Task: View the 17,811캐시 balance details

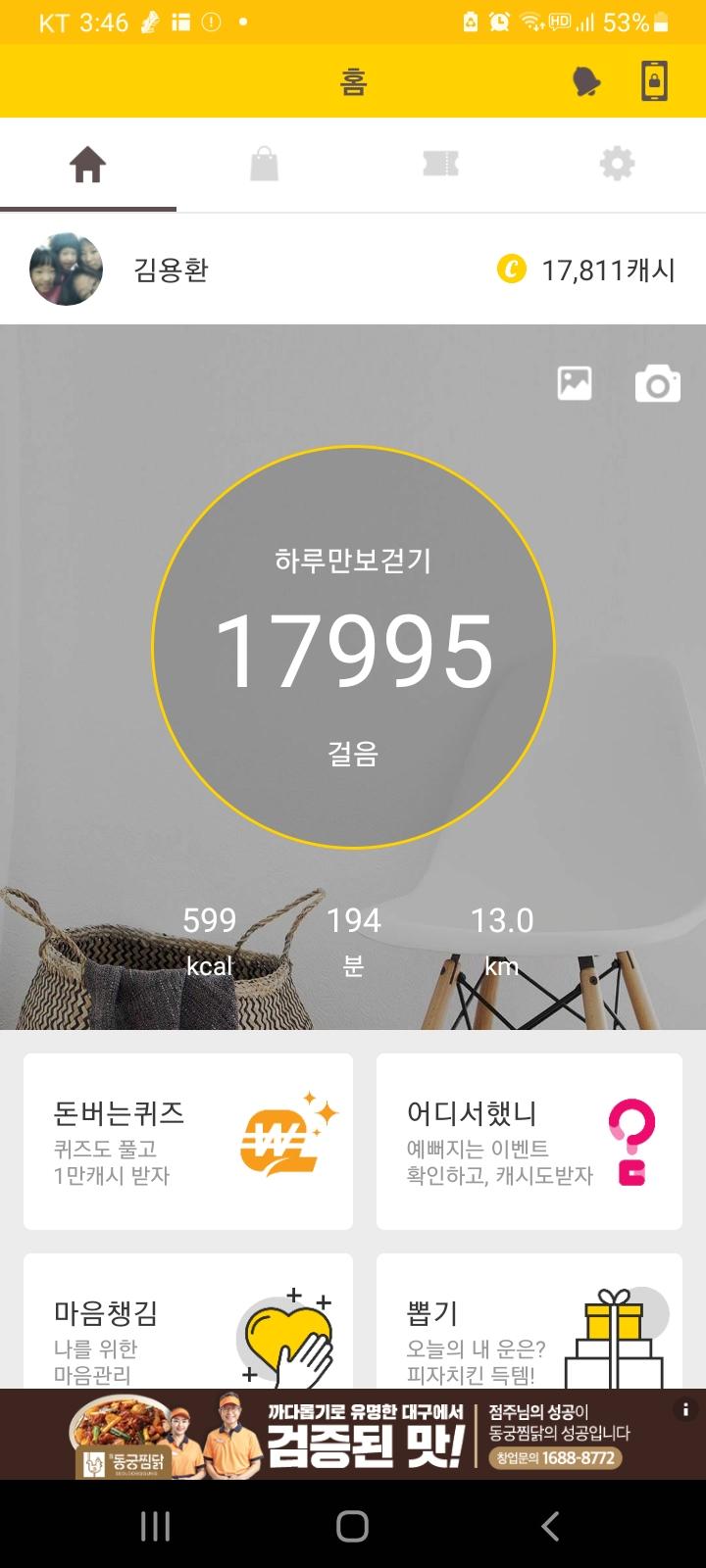Action: pyautogui.click(x=586, y=269)
